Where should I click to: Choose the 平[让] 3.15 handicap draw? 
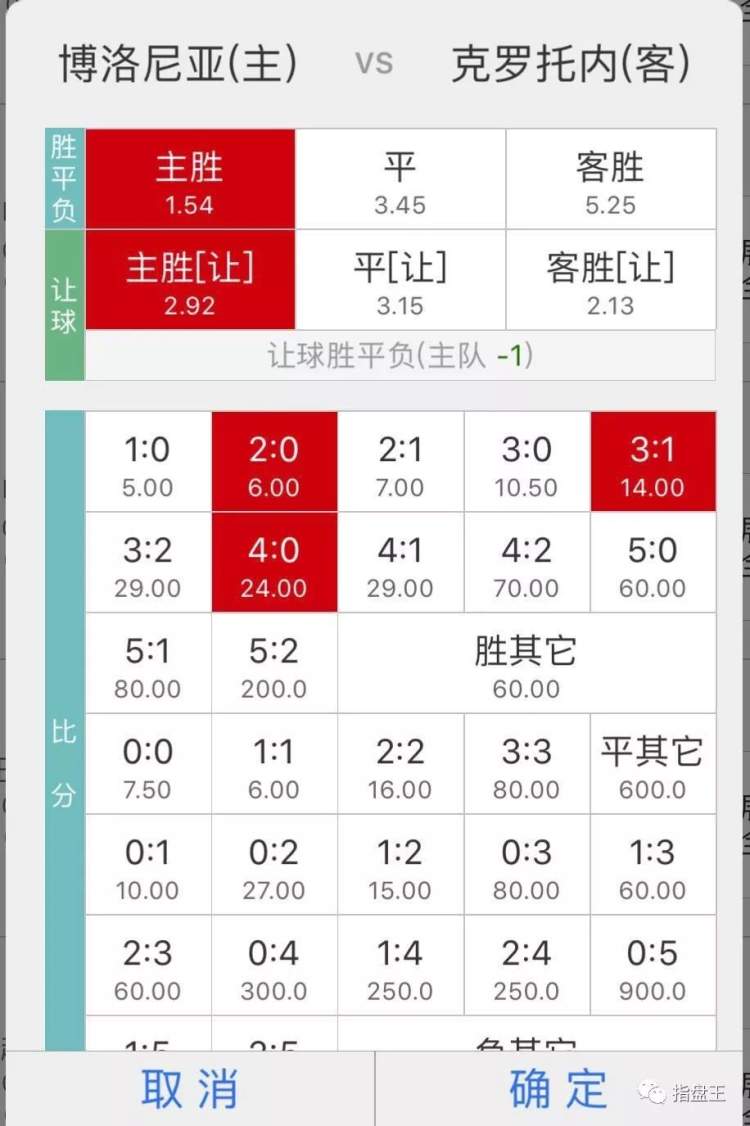(x=400, y=281)
